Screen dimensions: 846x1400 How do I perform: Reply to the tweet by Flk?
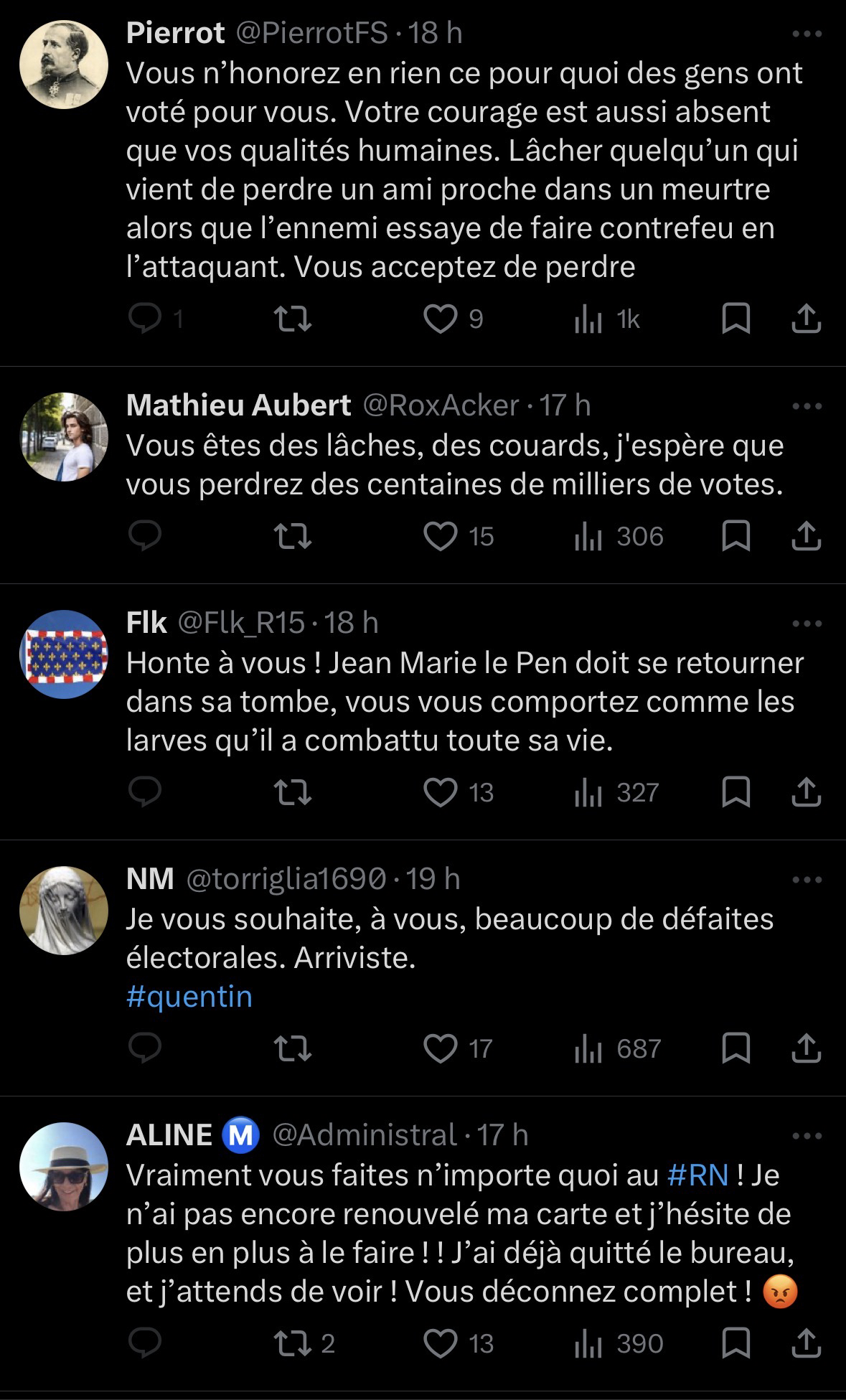[x=146, y=793]
